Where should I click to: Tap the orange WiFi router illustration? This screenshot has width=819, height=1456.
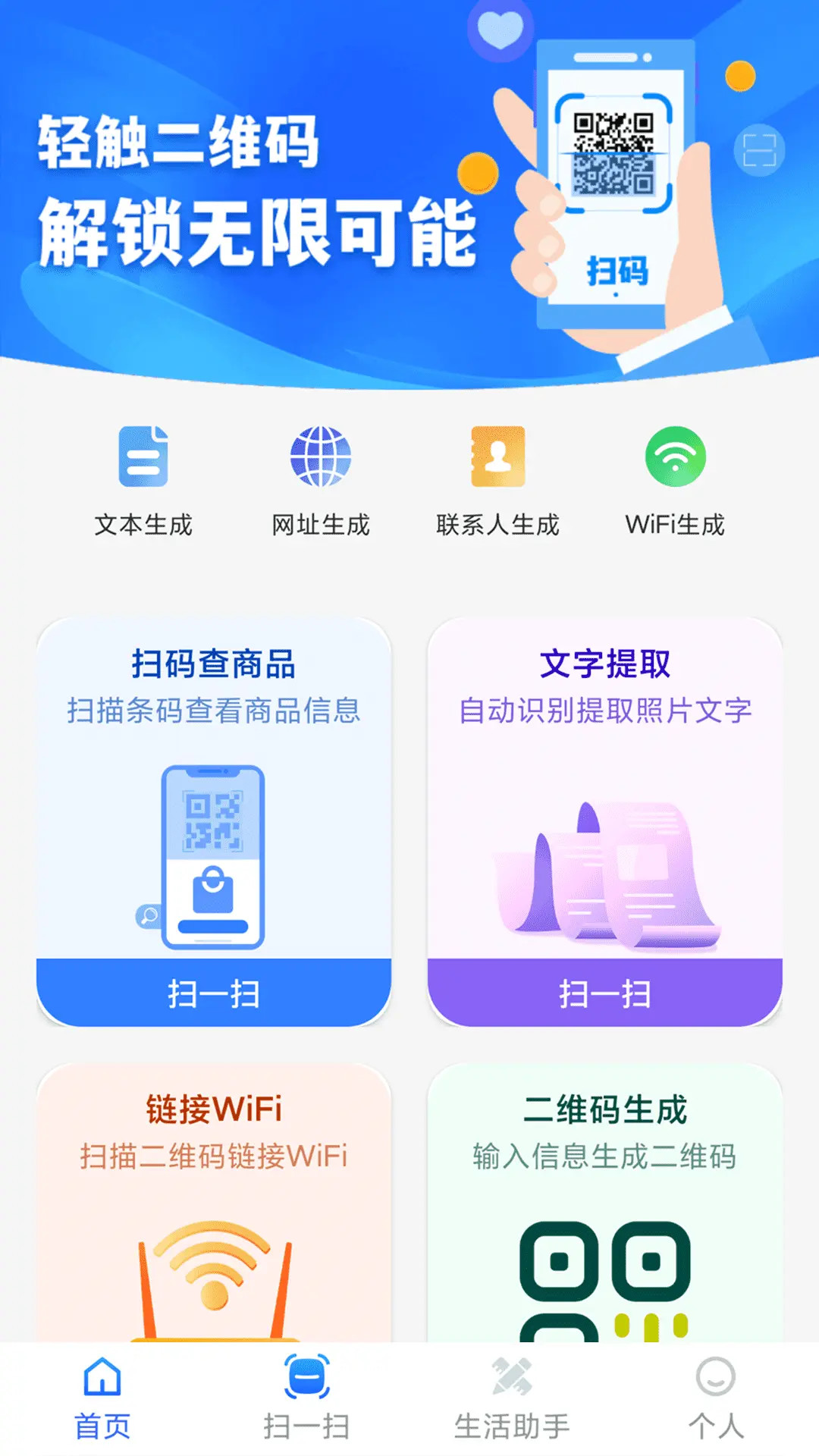[212, 1274]
